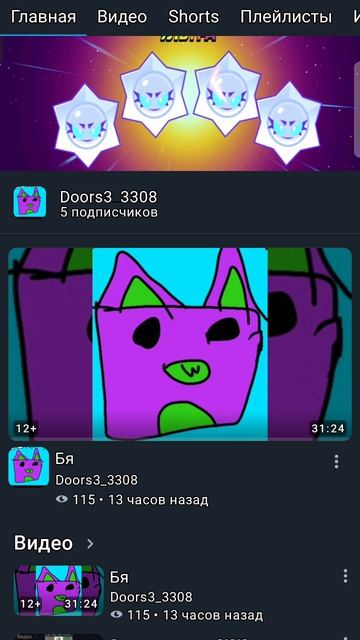This screenshot has width=360, height=640.
Task: Play the featured Бя video thumbnail
Action: tap(180, 344)
